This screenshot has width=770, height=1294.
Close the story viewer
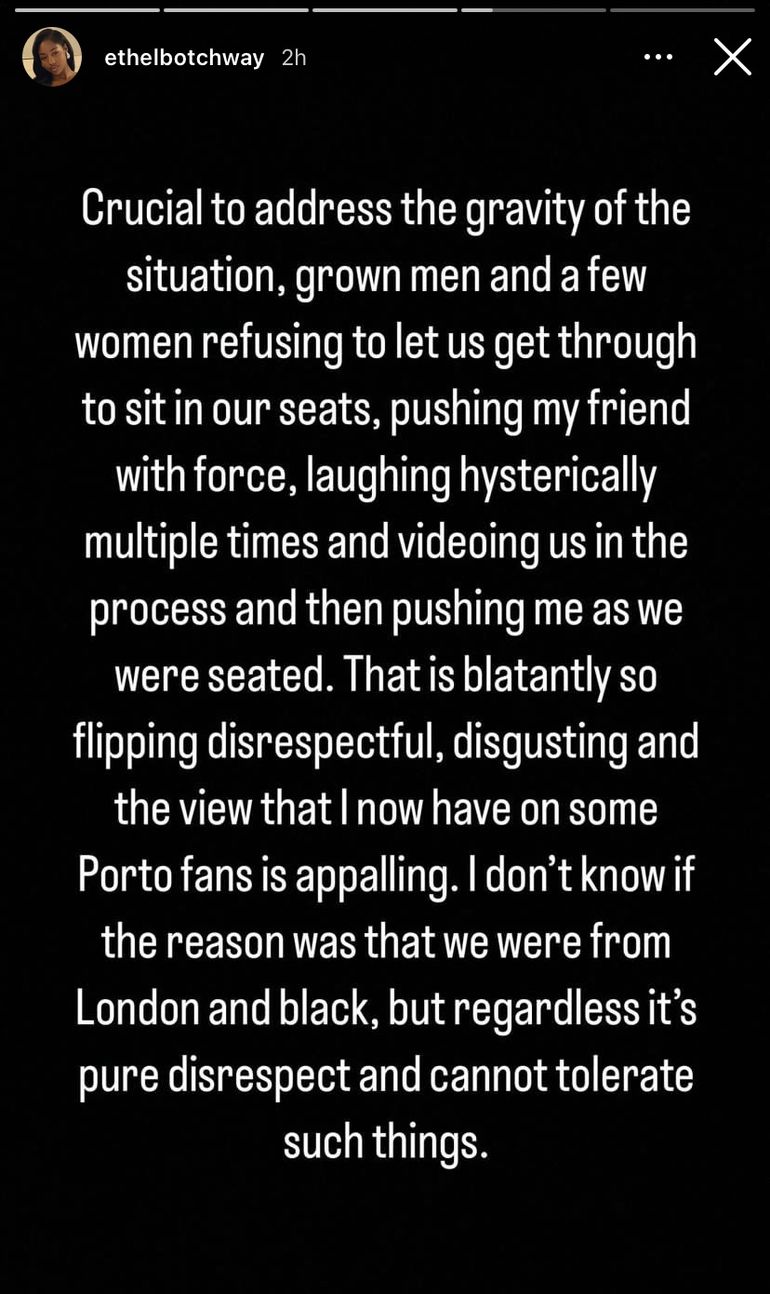(x=732, y=57)
